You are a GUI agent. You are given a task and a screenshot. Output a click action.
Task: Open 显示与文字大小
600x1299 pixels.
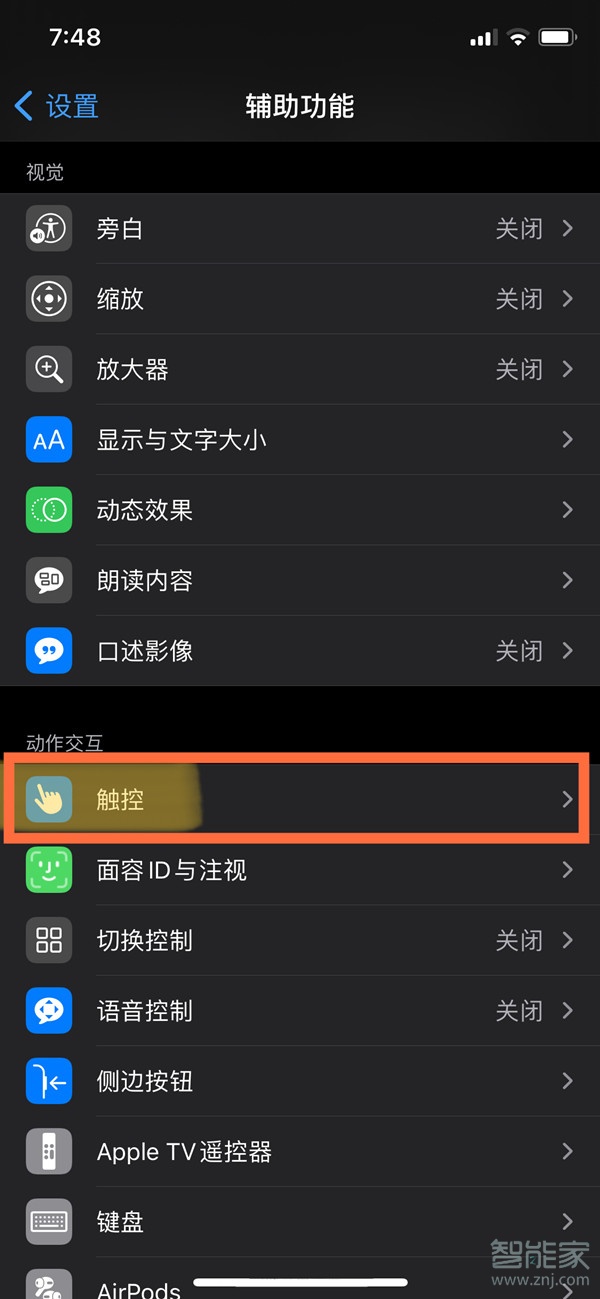coord(300,440)
